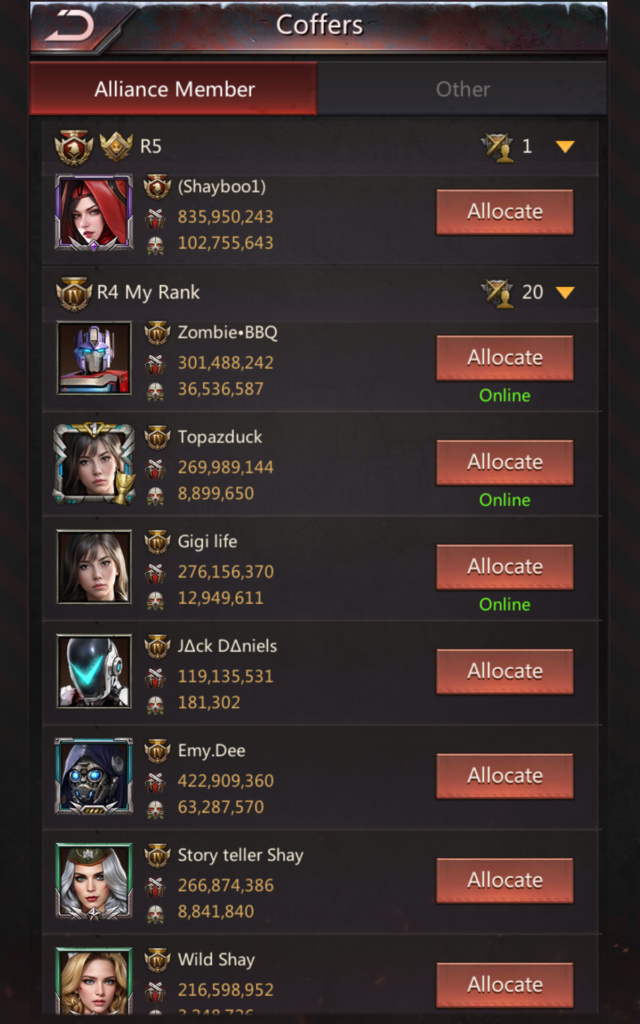This screenshot has width=640, height=1024.
Task: Select the Alliance Member tab
Action: pyautogui.click(x=174, y=89)
